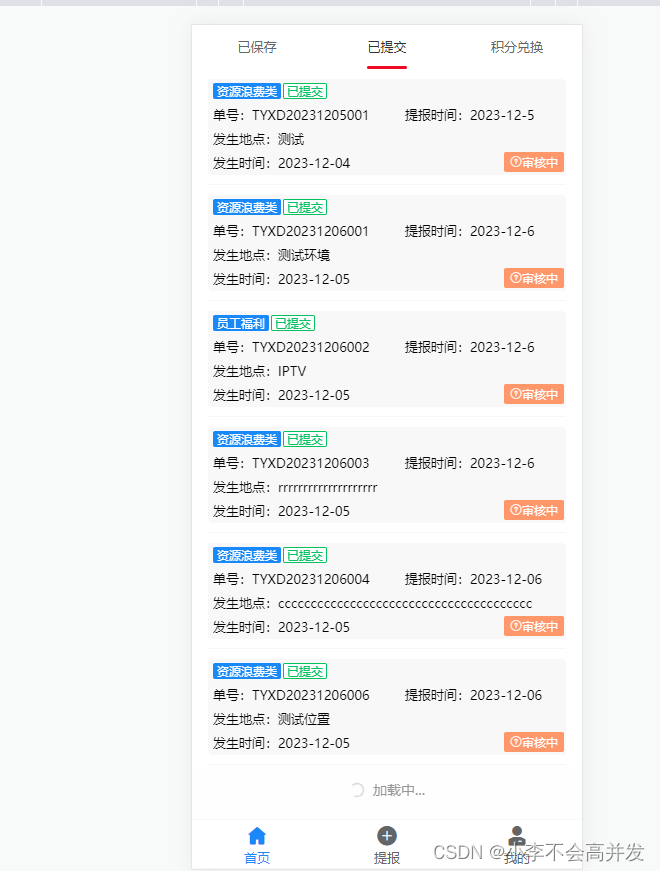Screen dimensions: 660x871
Task: Go to the 首页 home tab
Action: click(257, 845)
